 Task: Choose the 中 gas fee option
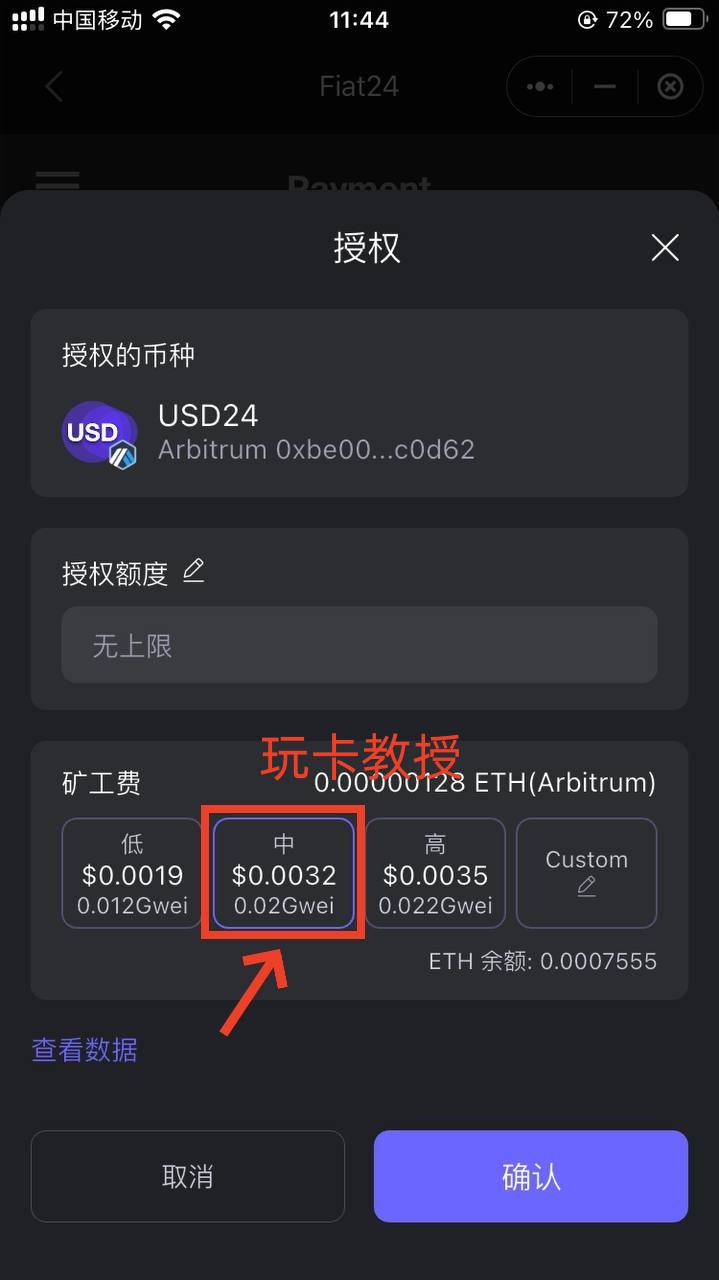284,873
